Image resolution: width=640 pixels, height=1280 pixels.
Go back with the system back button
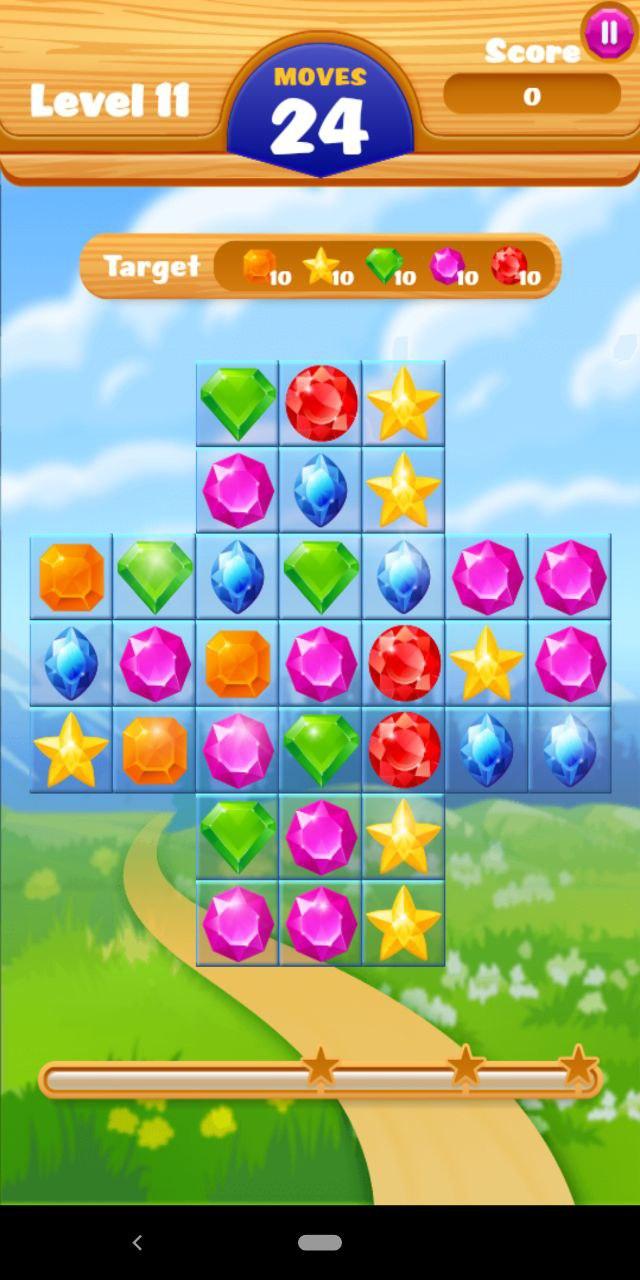tap(137, 1243)
